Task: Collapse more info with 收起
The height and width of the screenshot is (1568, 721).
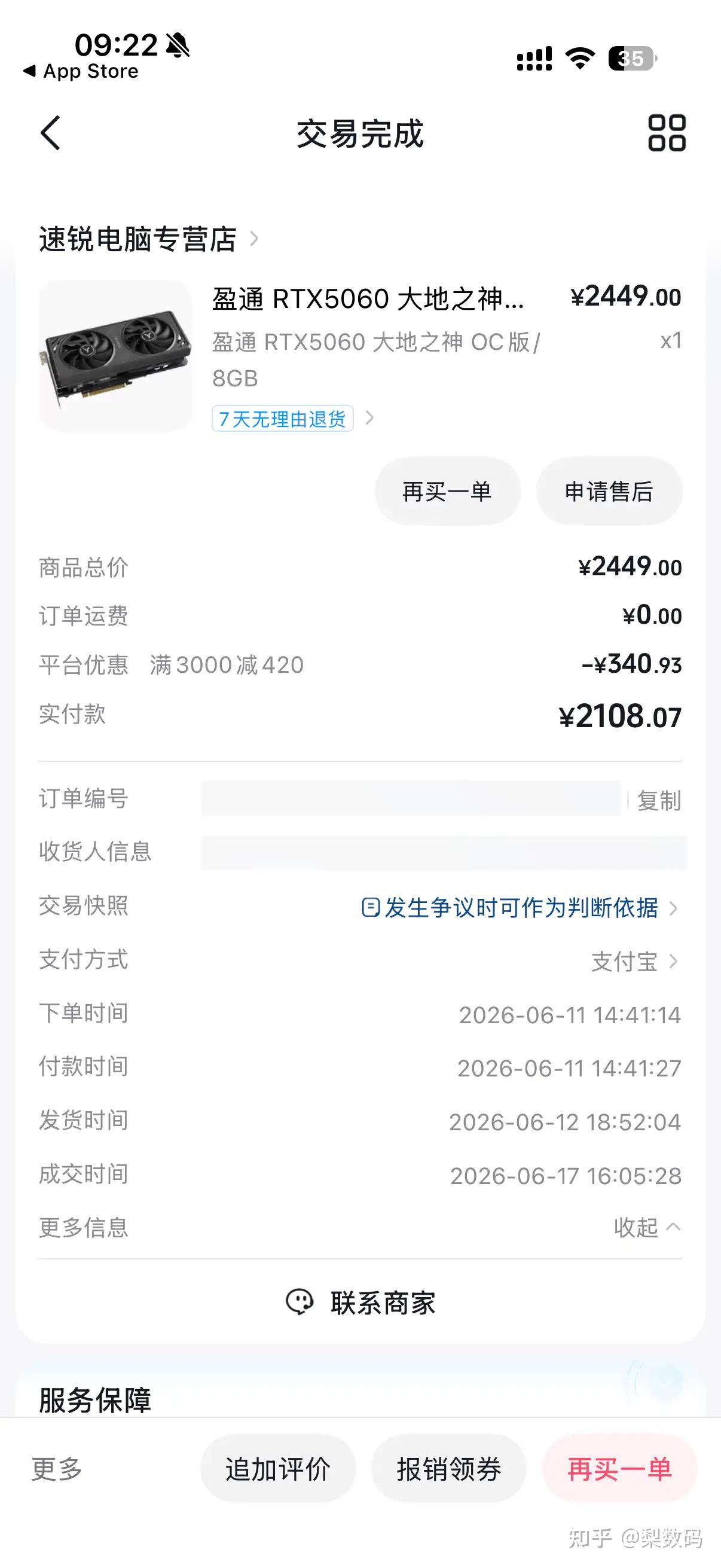Action: tap(647, 1227)
